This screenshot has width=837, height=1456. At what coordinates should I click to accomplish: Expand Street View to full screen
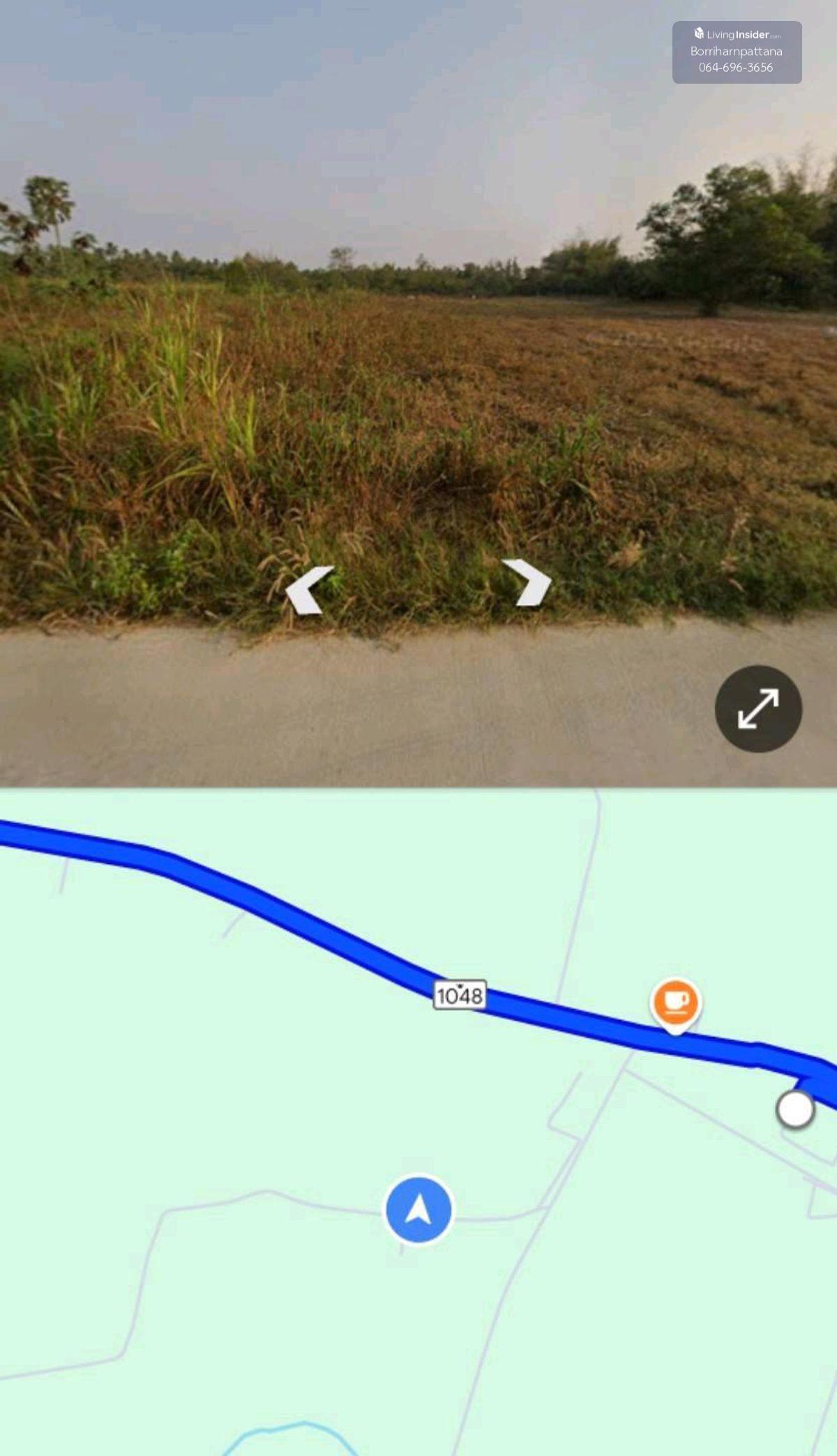(x=758, y=708)
